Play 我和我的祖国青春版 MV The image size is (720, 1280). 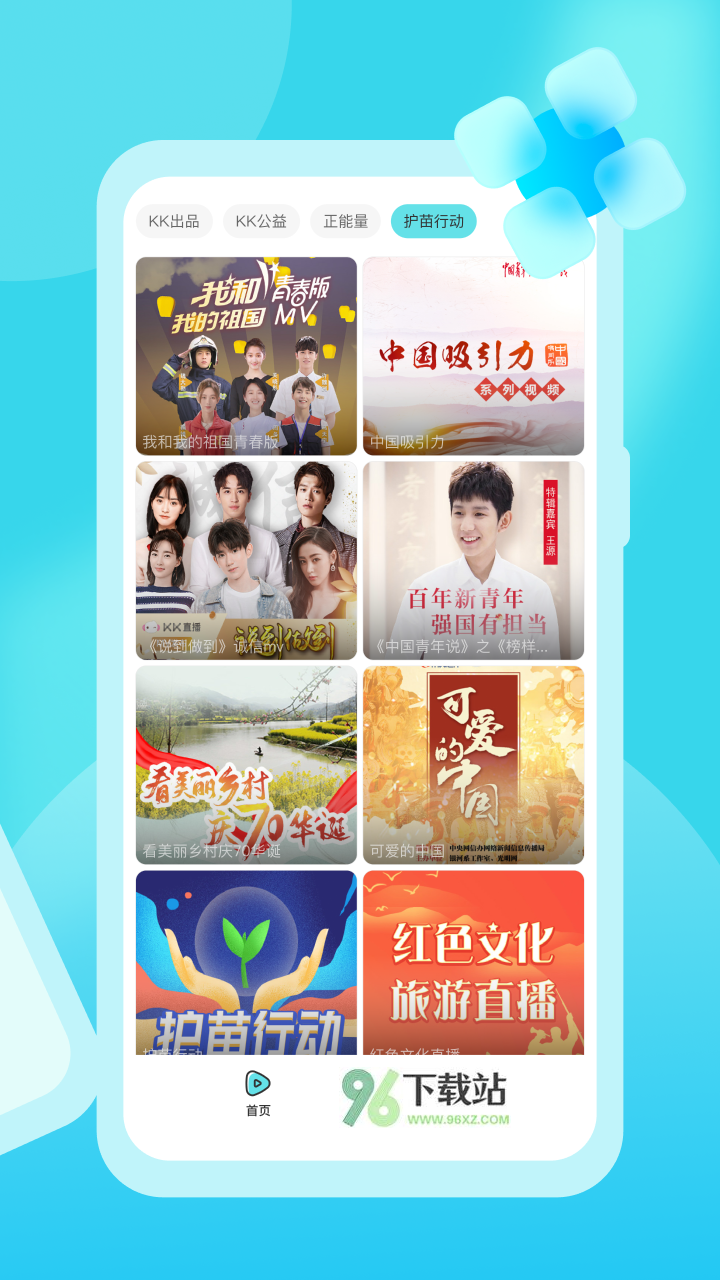tap(248, 354)
